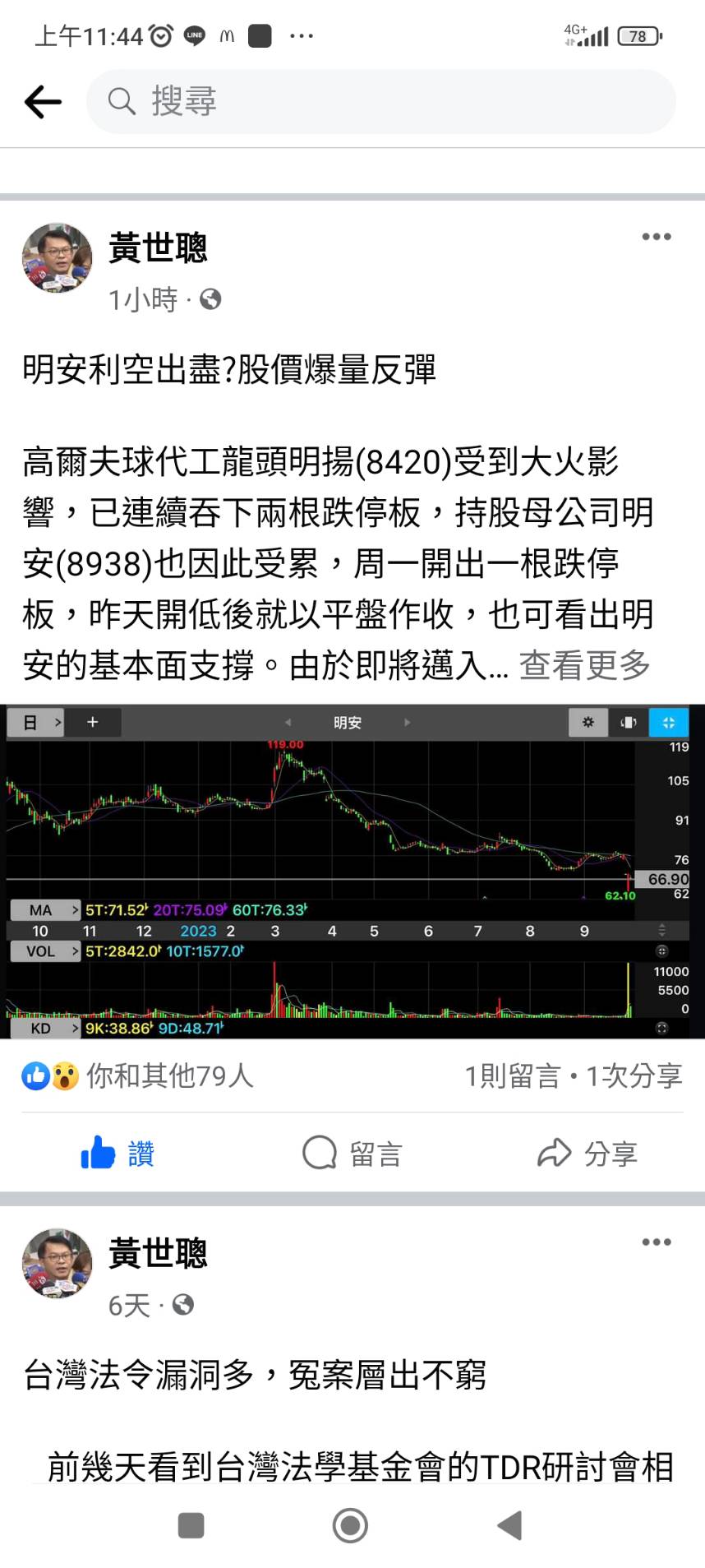Open 黃世聰 profile from the 1小時 post
Viewport: 705px width, 1568px height.
pos(158,248)
